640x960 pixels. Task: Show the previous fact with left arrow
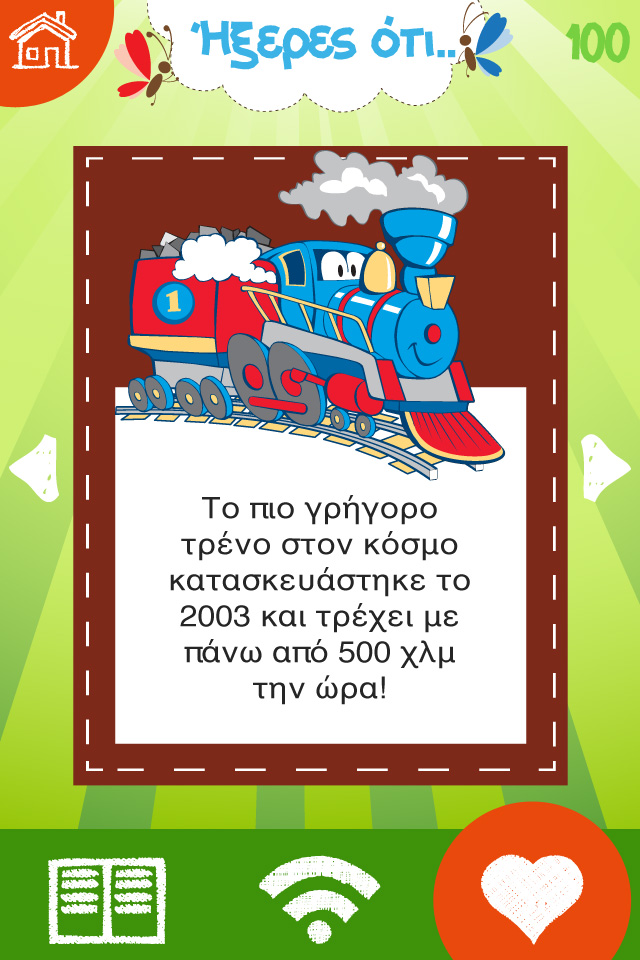coord(34,467)
